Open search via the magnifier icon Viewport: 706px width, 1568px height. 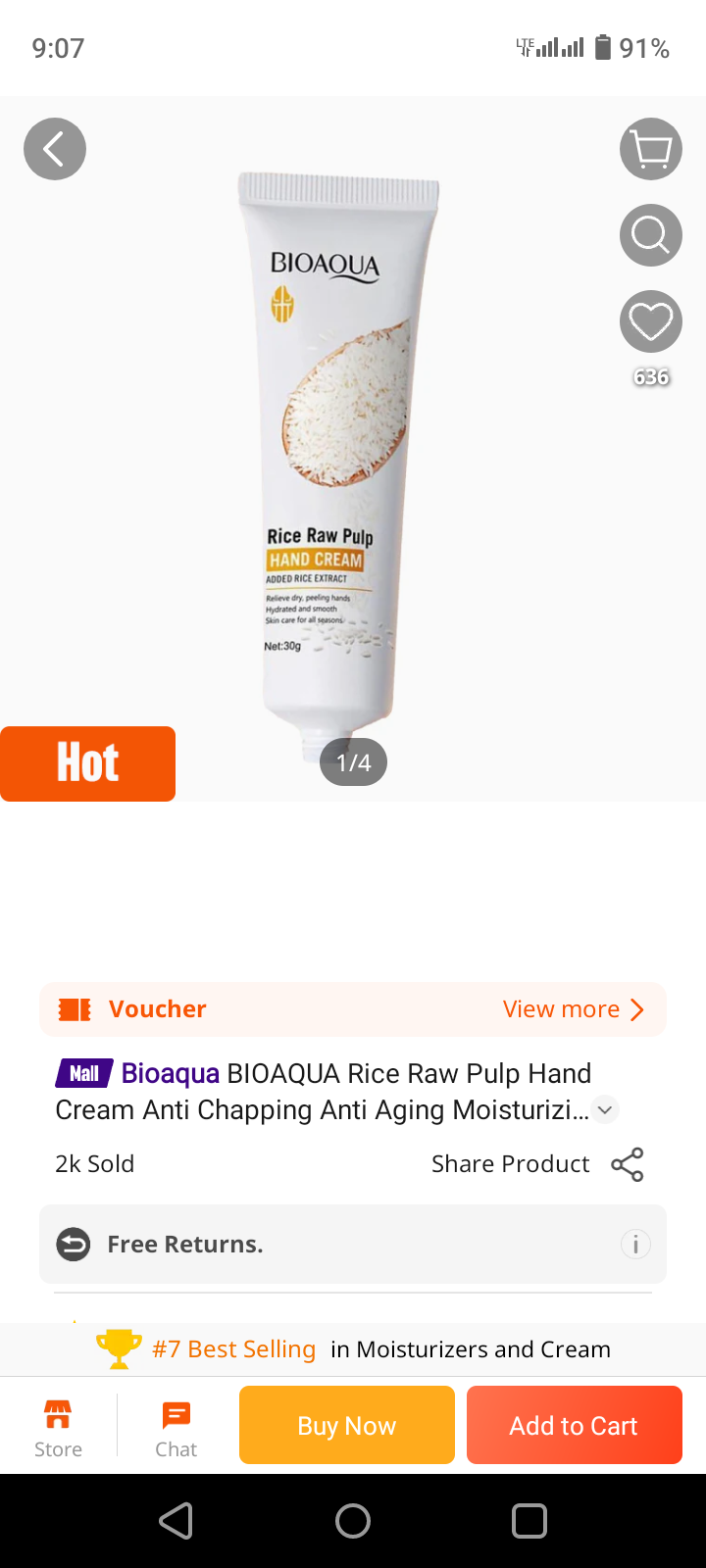pos(651,235)
